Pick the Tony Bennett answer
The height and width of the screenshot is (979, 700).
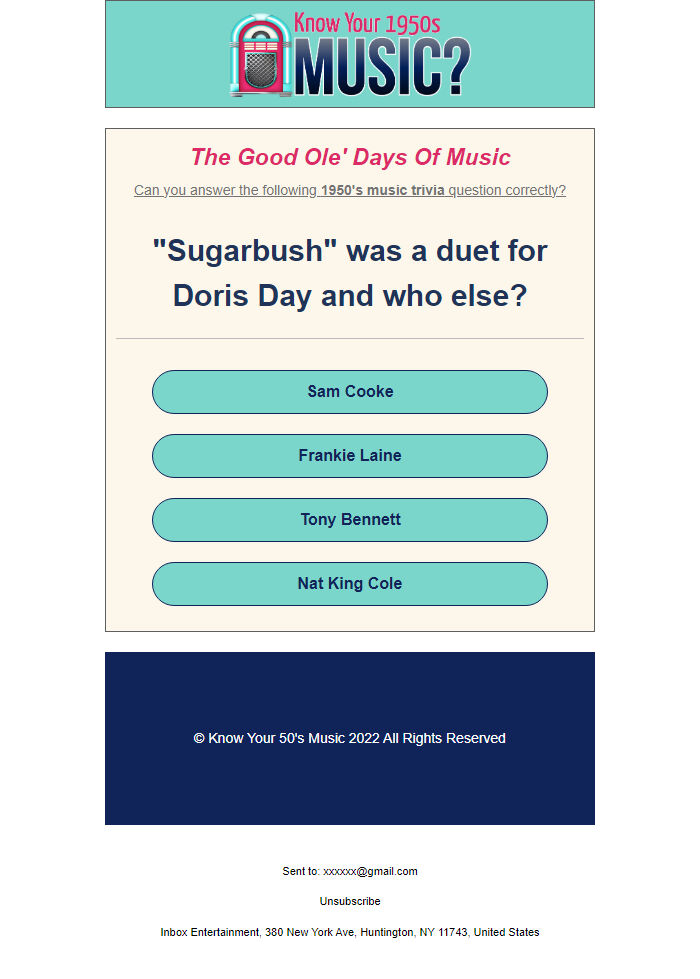(x=350, y=520)
